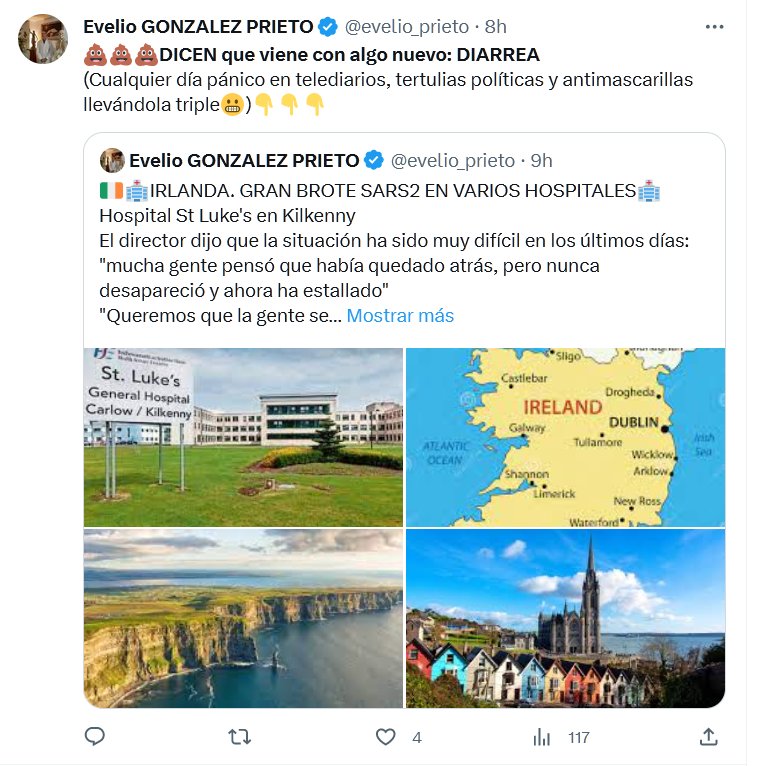This screenshot has height=766, width=760.
Task: Tap Mostrar más to expand quoted tweet
Action: [x=400, y=316]
